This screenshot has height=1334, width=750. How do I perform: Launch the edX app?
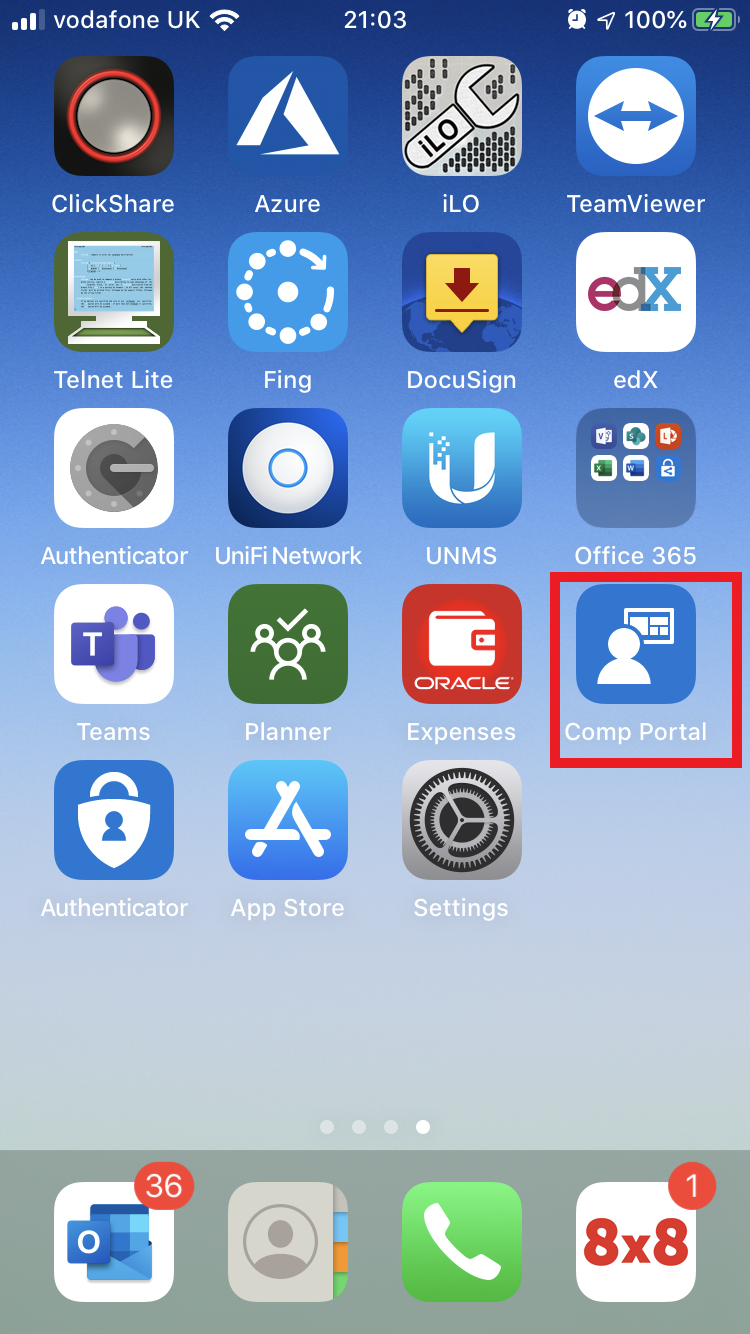tap(636, 292)
